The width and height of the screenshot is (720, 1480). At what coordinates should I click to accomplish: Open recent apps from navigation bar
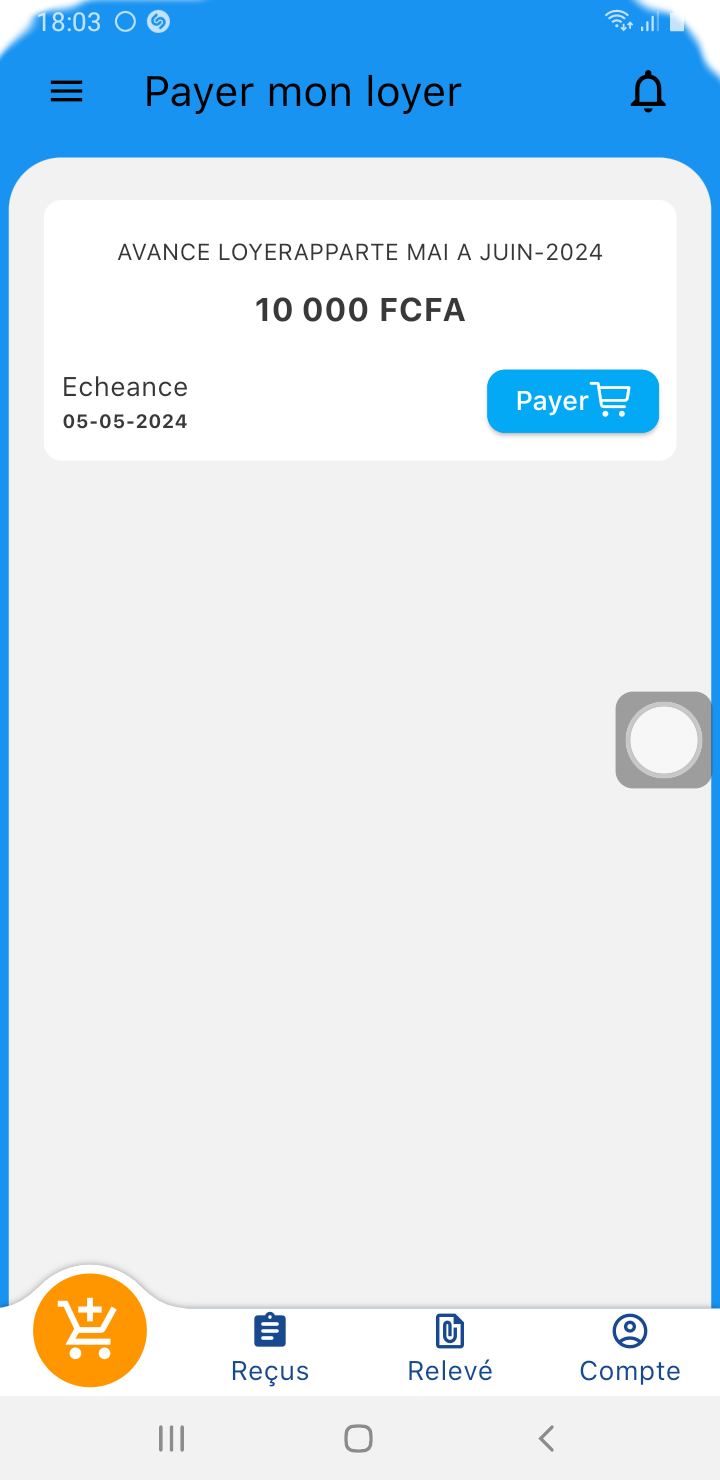click(x=172, y=1438)
